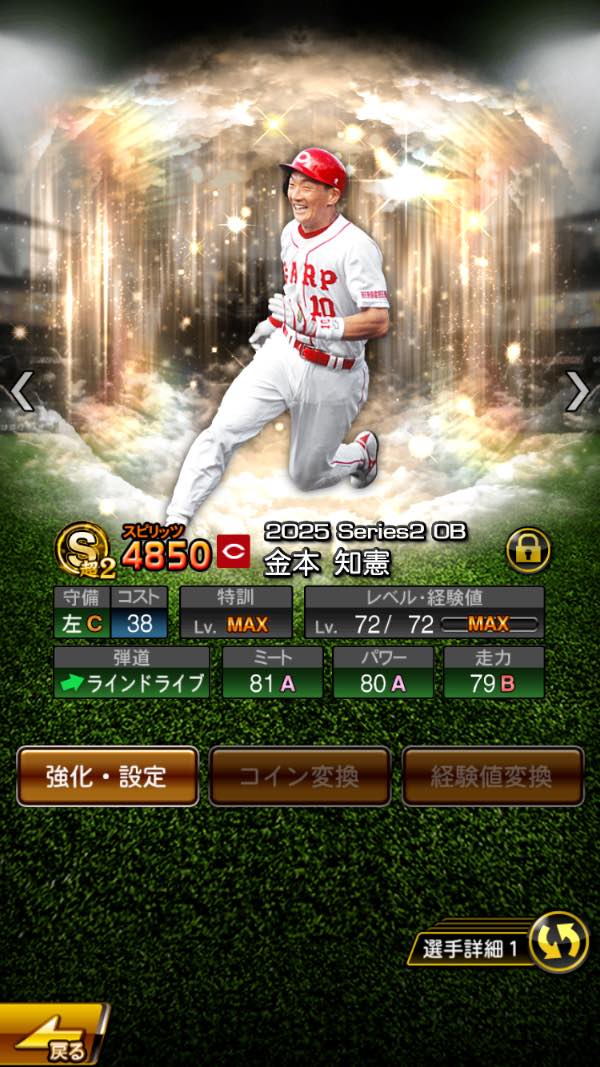Switch the 選手詳細 1 view
This screenshot has width=600, height=1067.
(558, 943)
